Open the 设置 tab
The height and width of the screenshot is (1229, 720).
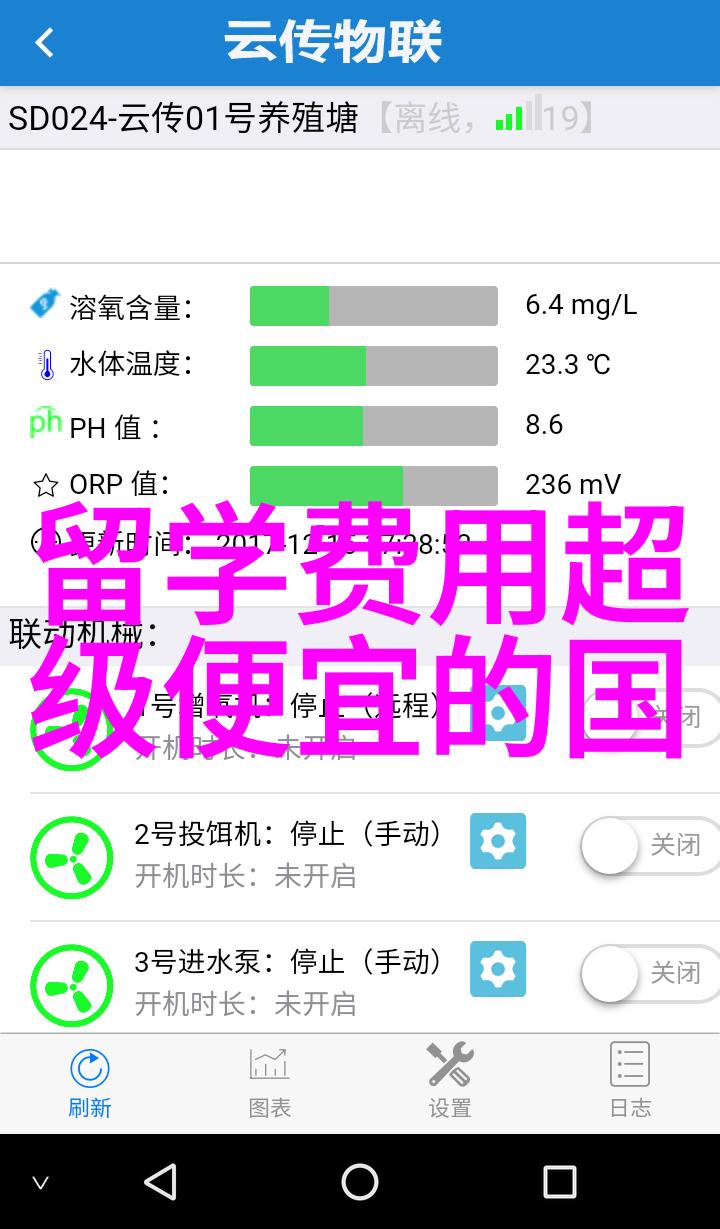click(x=450, y=1083)
